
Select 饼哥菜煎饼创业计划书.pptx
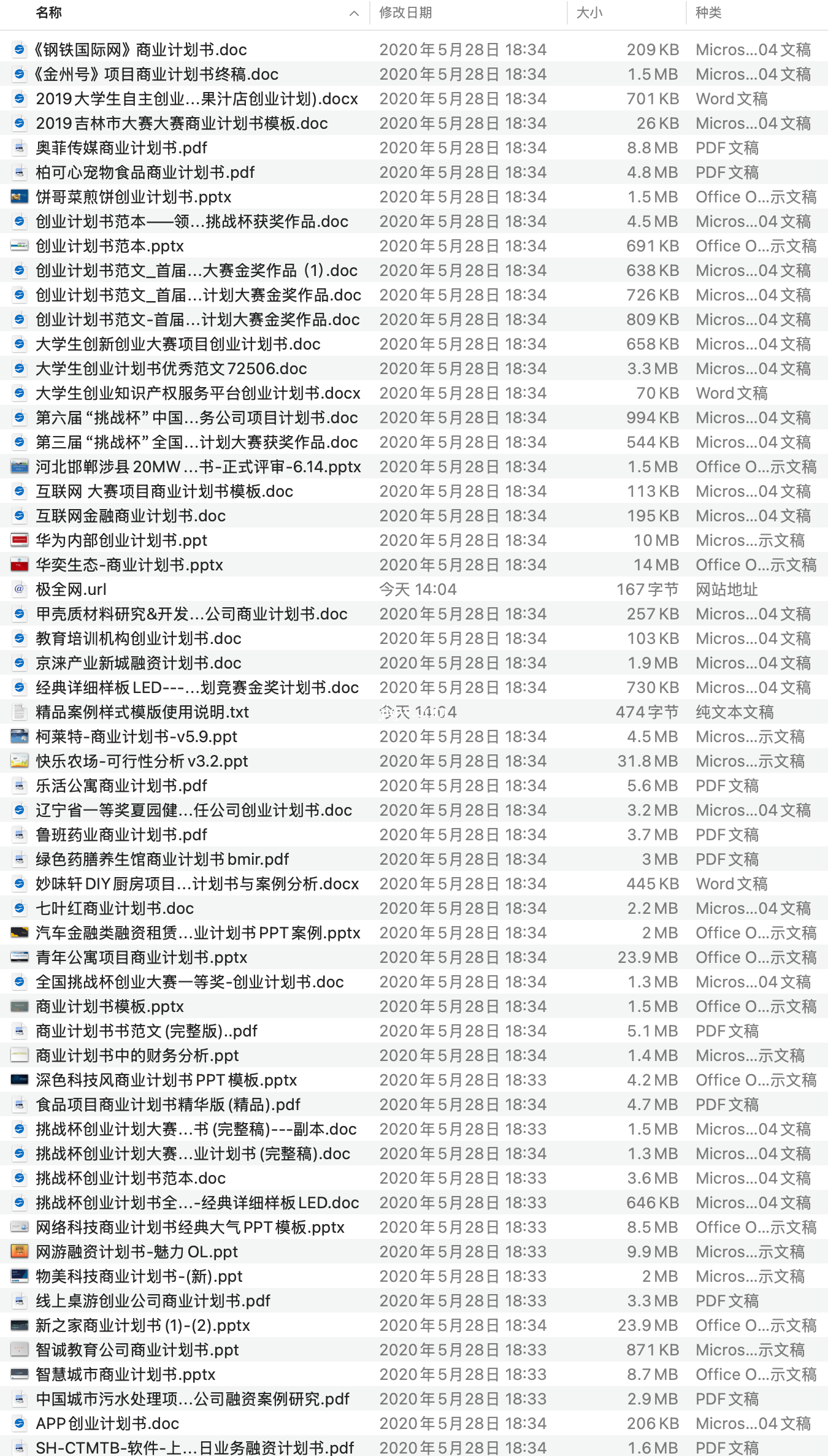(134, 197)
